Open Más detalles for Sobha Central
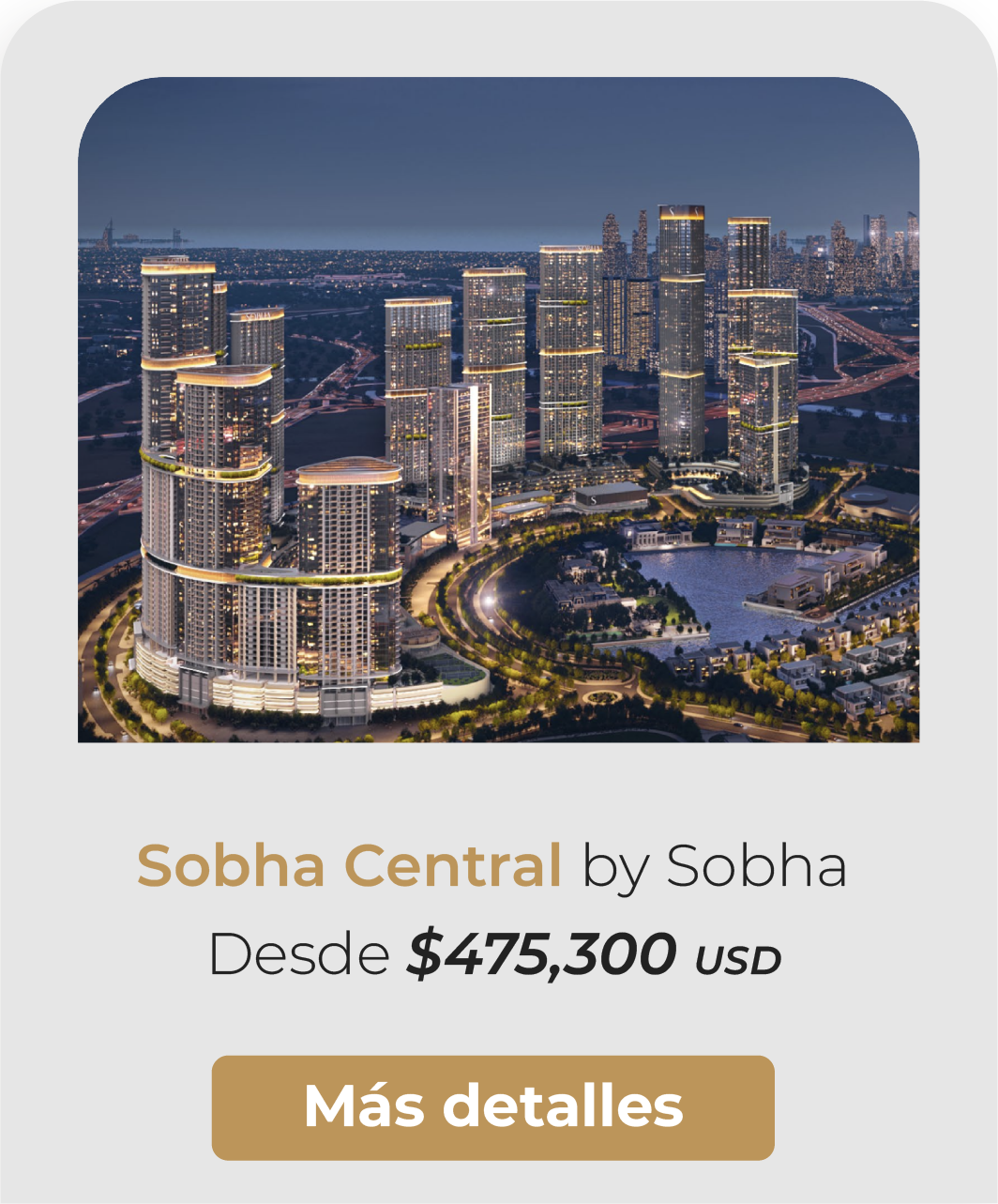The image size is (998, 1204). (492, 1107)
